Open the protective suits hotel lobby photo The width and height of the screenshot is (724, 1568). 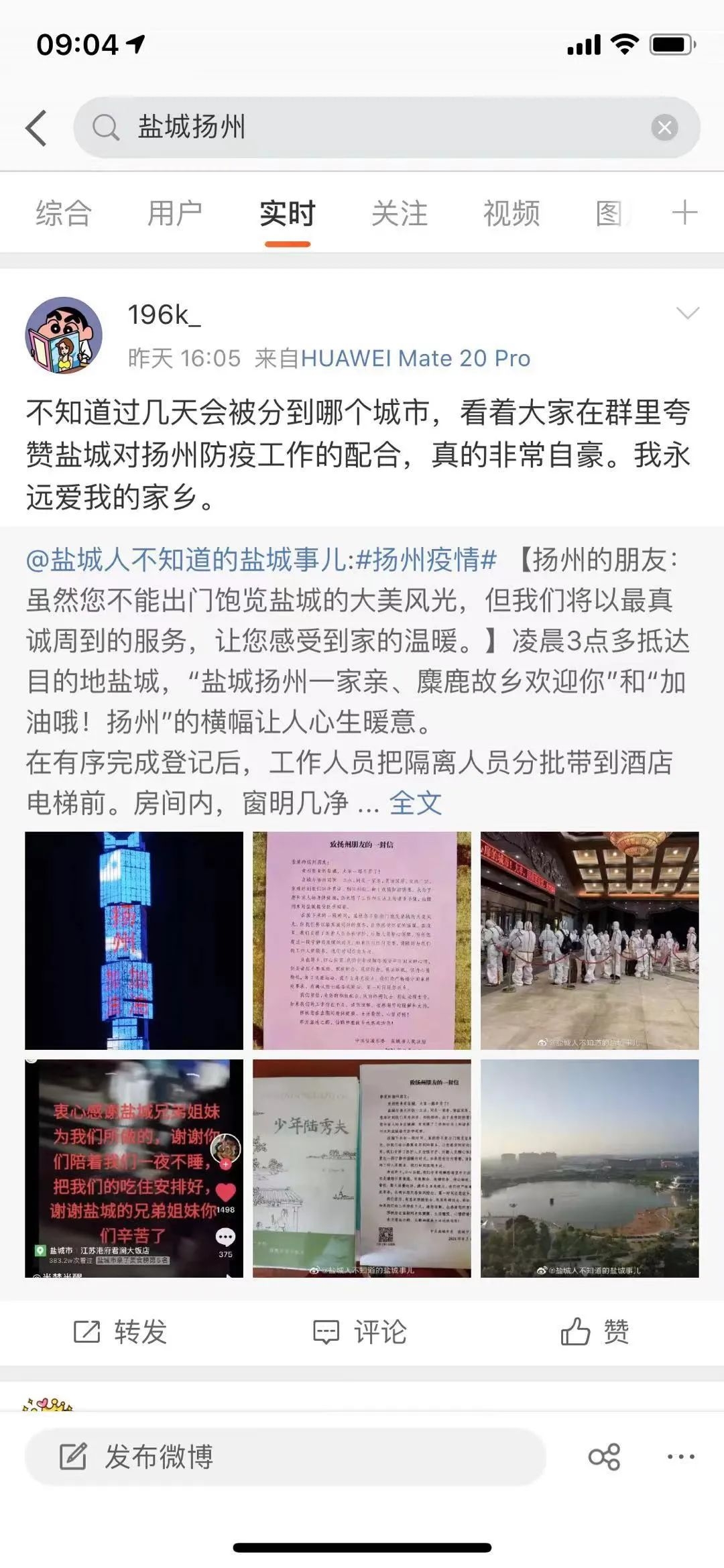589,941
